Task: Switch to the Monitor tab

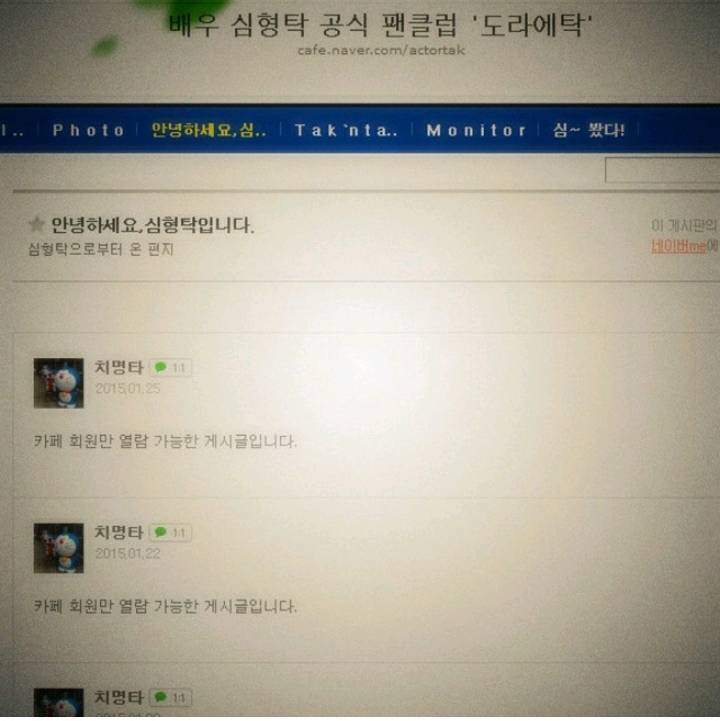Action: 478,129
